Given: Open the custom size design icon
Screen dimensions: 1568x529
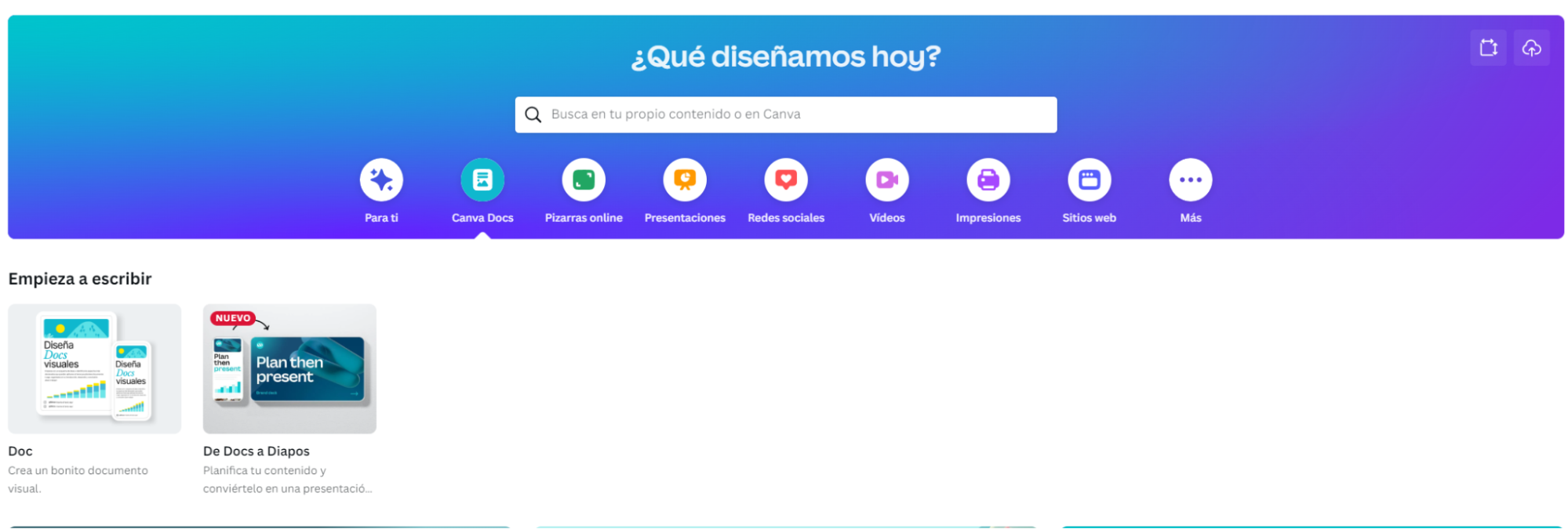Looking at the screenshot, I should 1488,48.
